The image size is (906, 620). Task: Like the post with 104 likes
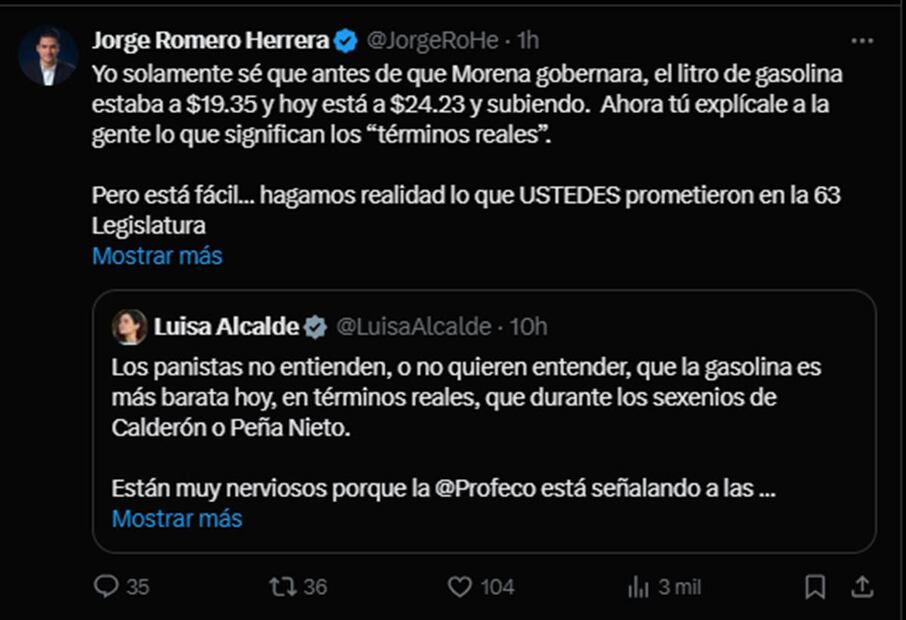pyautogui.click(x=459, y=587)
